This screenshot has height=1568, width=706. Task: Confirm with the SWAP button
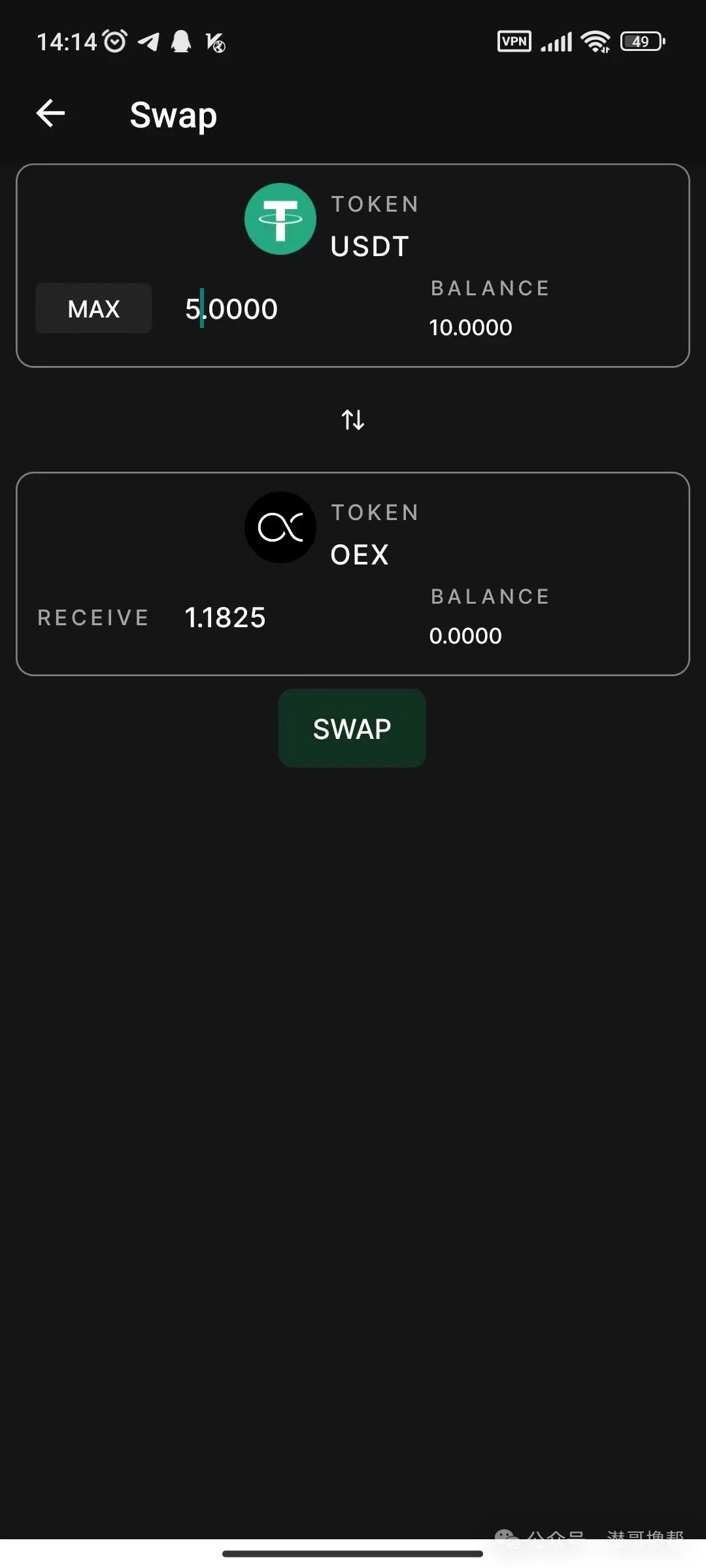click(x=352, y=728)
